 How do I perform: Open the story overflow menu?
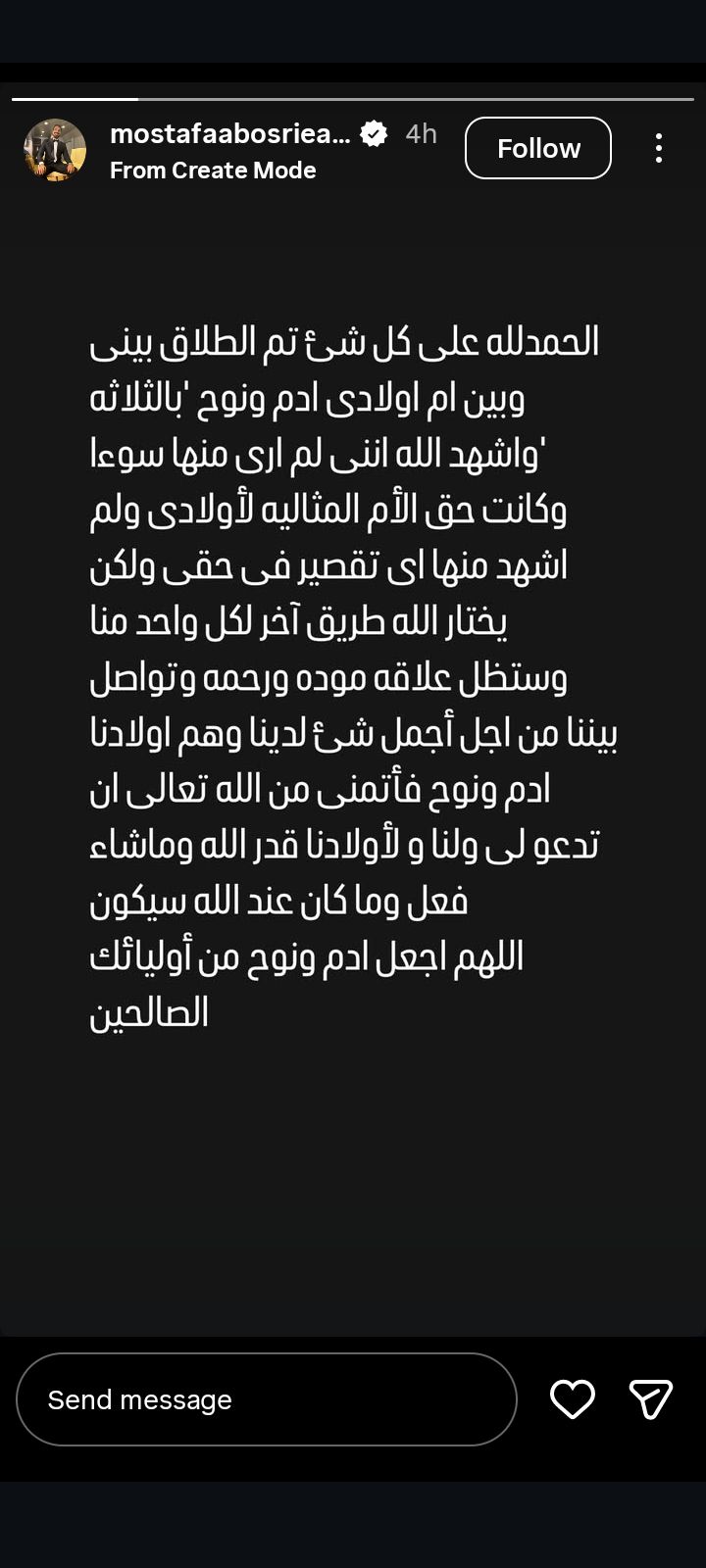click(x=659, y=148)
